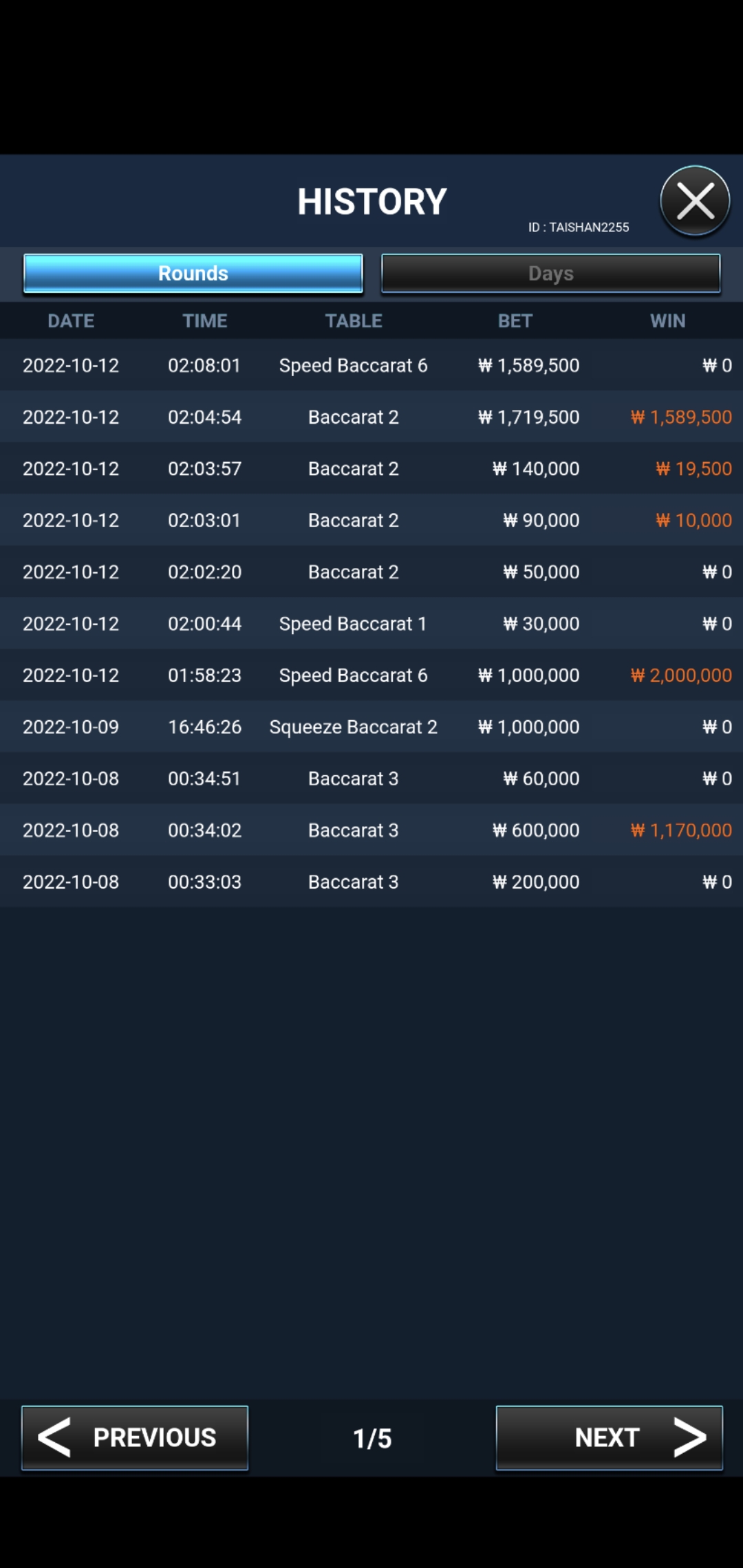Switch to the Days tab
The width and height of the screenshot is (743, 1568).
point(550,274)
